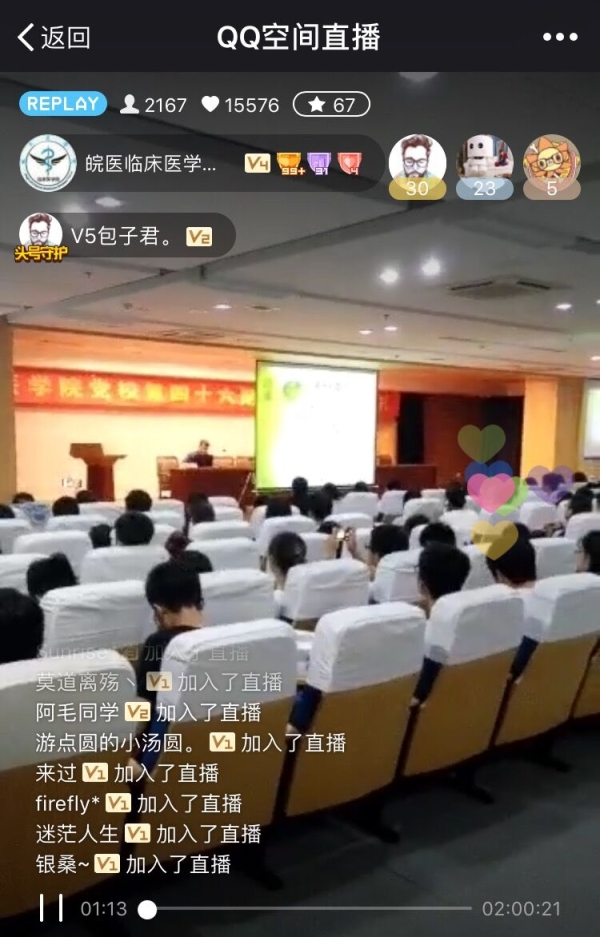This screenshot has width=600, height=937.
Task: Go back with the 返回 button
Action: 54,38
